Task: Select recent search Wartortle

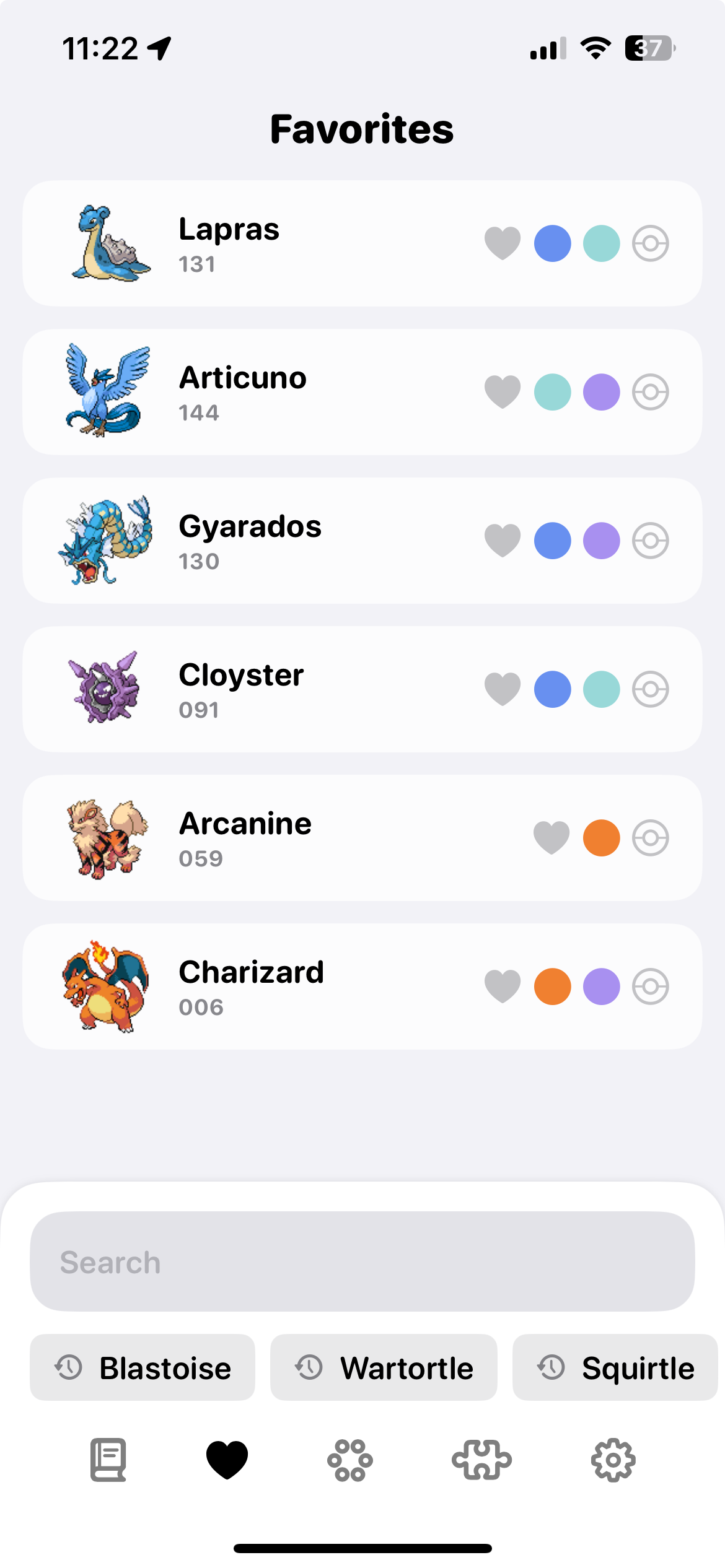Action: (384, 1368)
